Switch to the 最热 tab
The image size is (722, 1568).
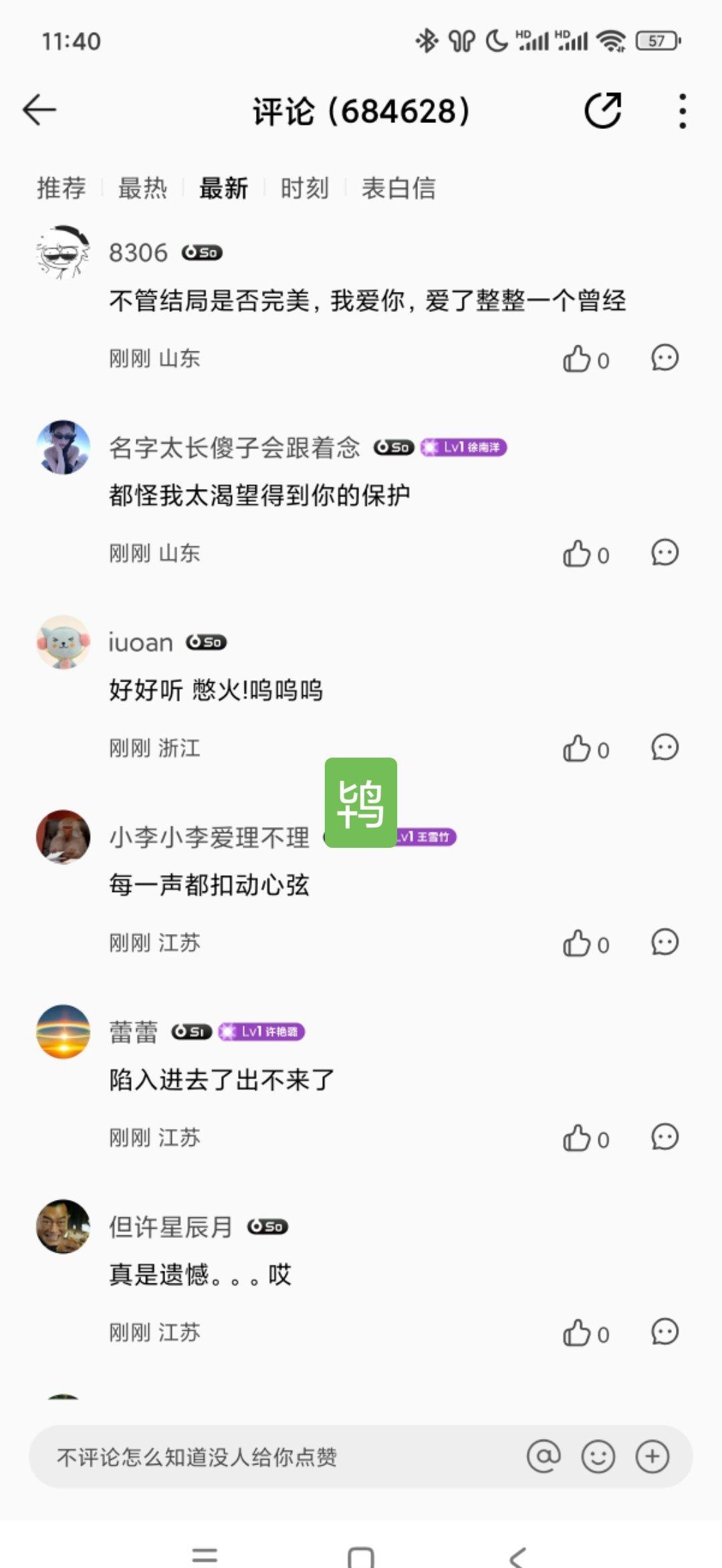[142, 188]
